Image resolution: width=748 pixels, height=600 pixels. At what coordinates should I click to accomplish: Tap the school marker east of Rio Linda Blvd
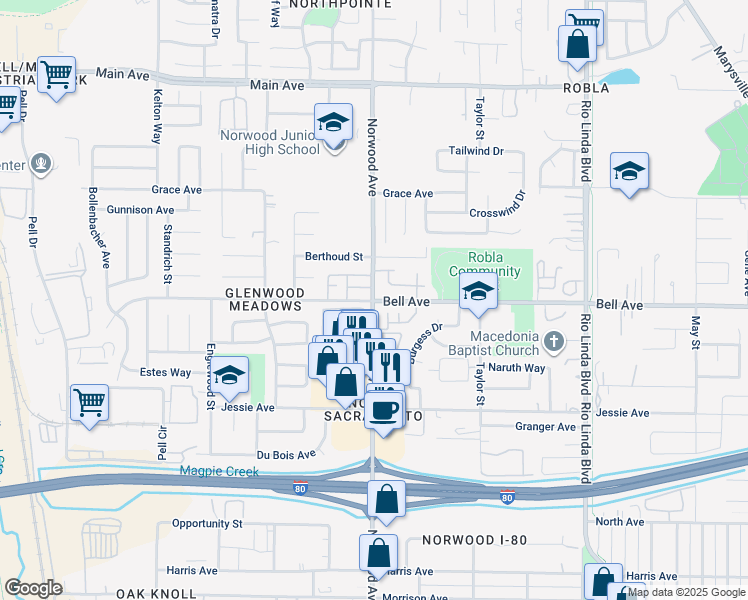click(629, 171)
